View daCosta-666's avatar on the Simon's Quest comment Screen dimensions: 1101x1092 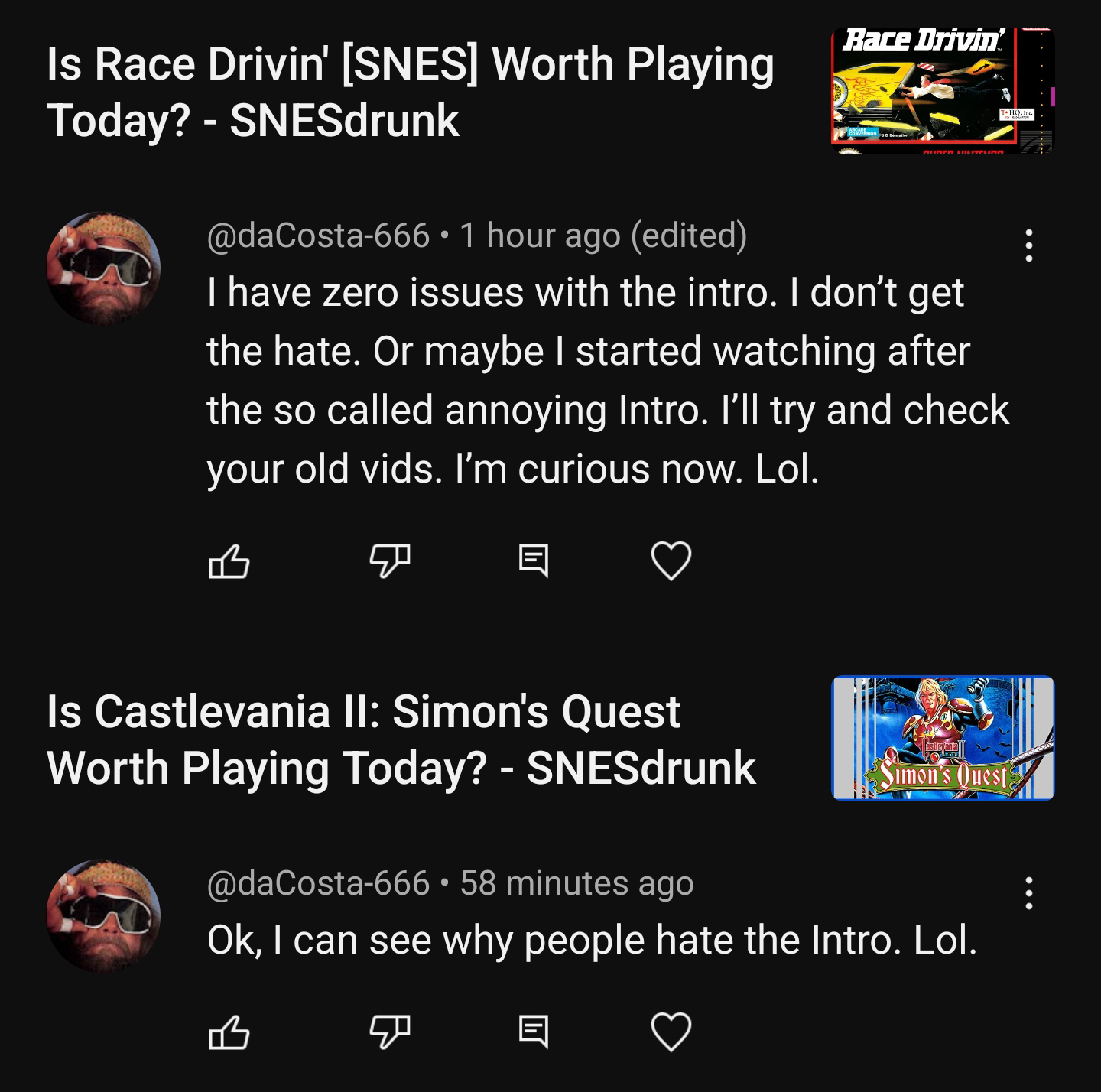(x=104, y=916)
